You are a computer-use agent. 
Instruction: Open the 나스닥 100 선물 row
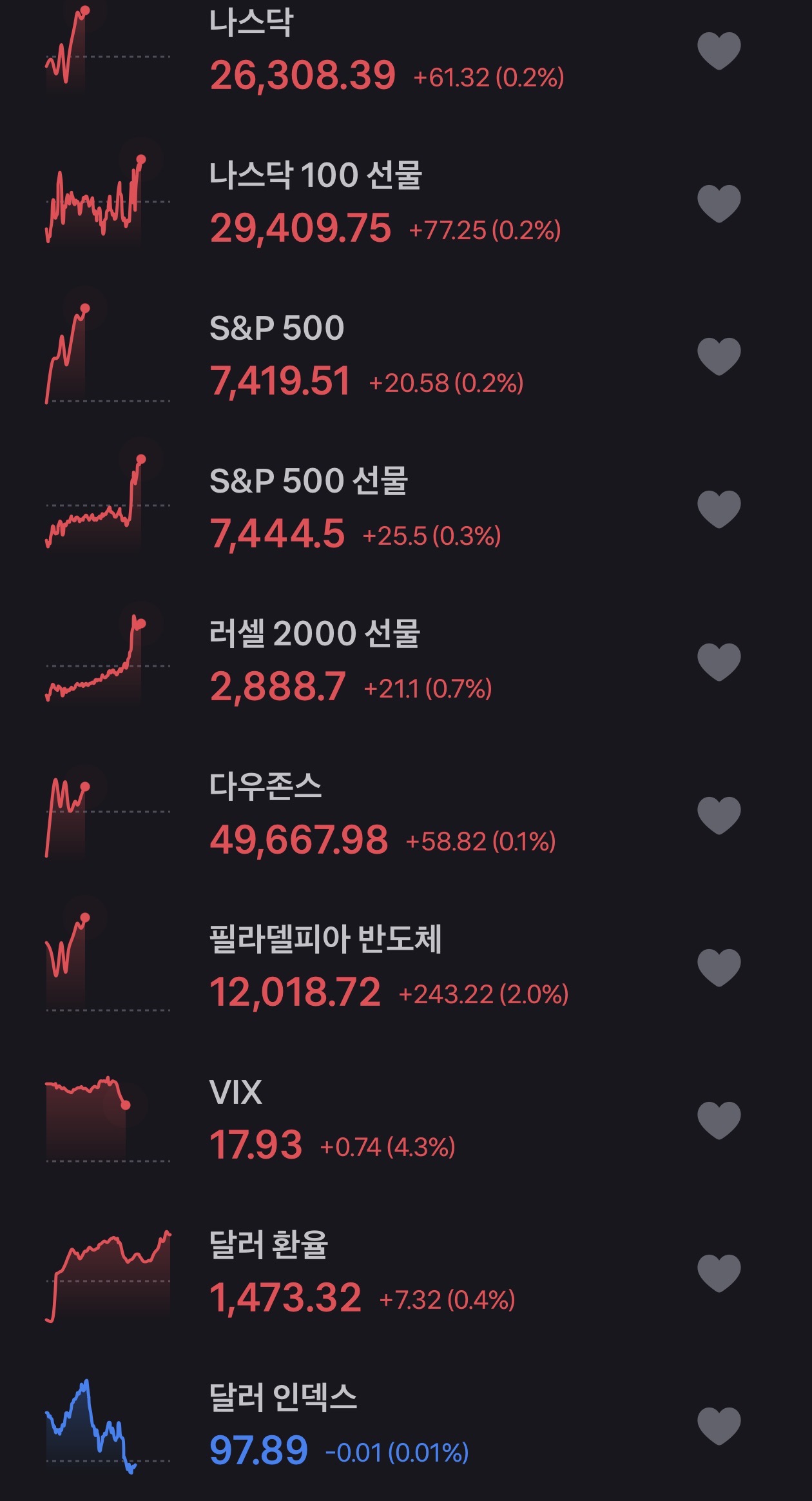coord(406,202)
